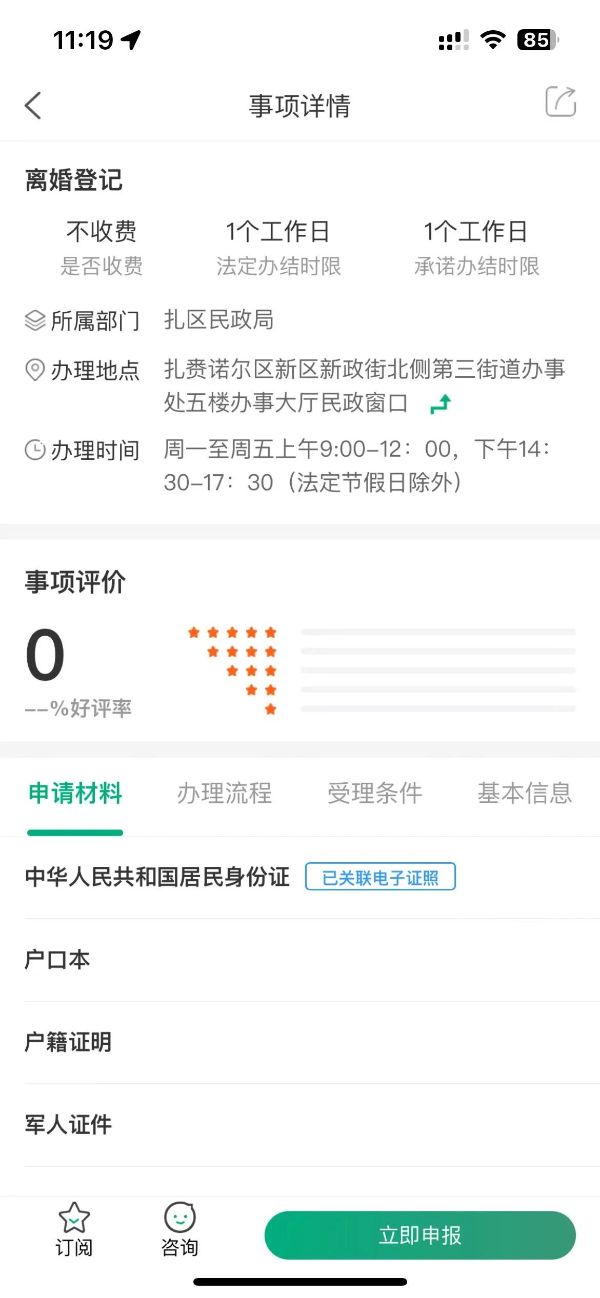Viewport: 600px width, 1298px height.
Task: Tap the 已关联电子证照 badge
Action: click(x=380, y=878)
